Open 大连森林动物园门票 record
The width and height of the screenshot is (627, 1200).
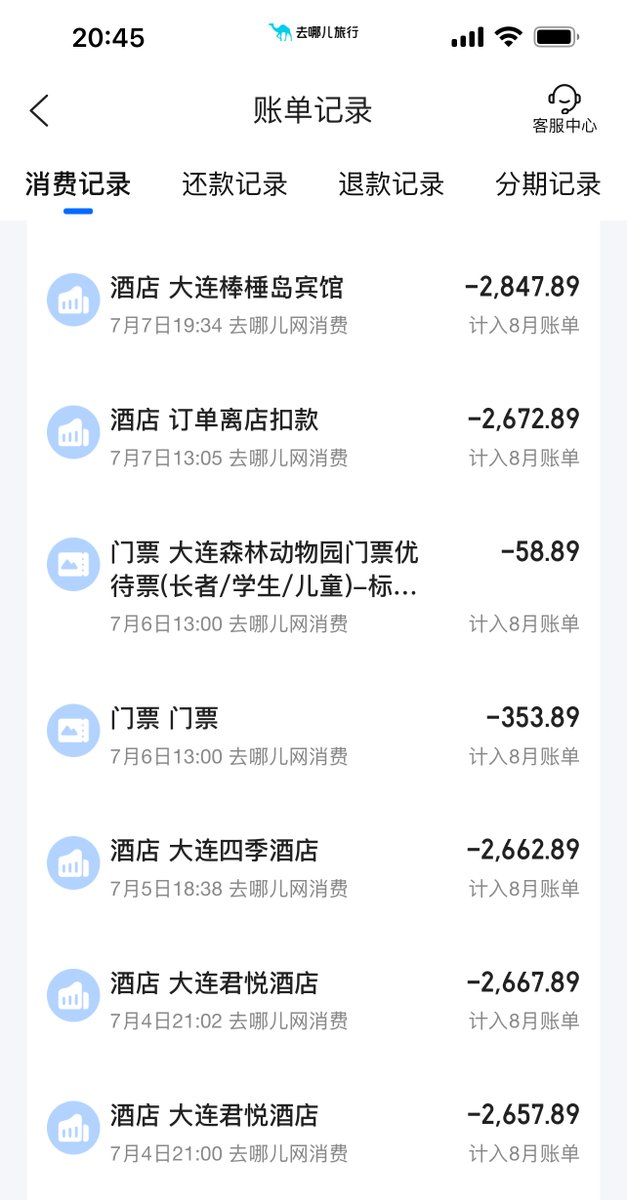[x=313, y=585]
